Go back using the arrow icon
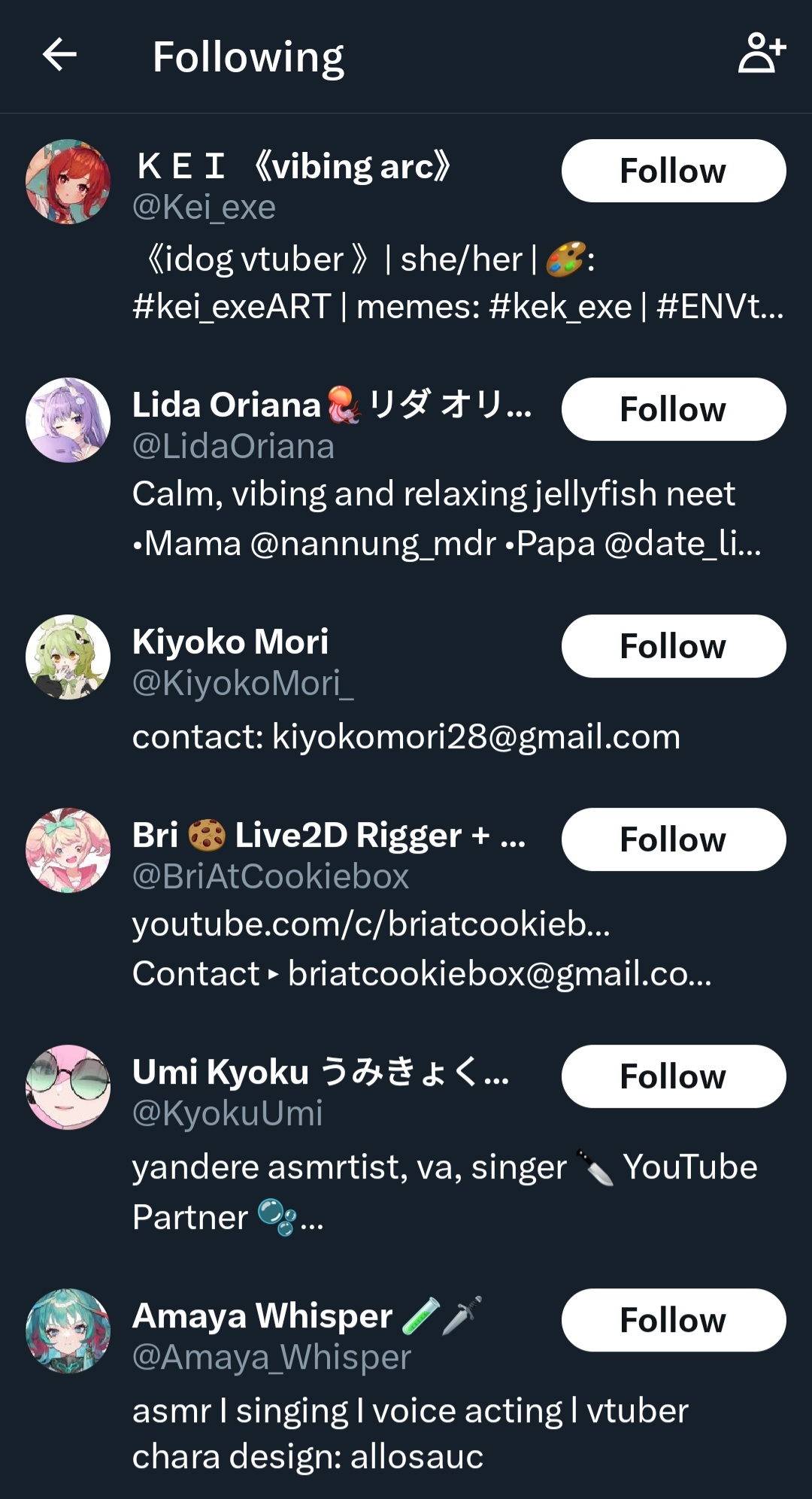The image size is (812, 1499). coord(59,54)
